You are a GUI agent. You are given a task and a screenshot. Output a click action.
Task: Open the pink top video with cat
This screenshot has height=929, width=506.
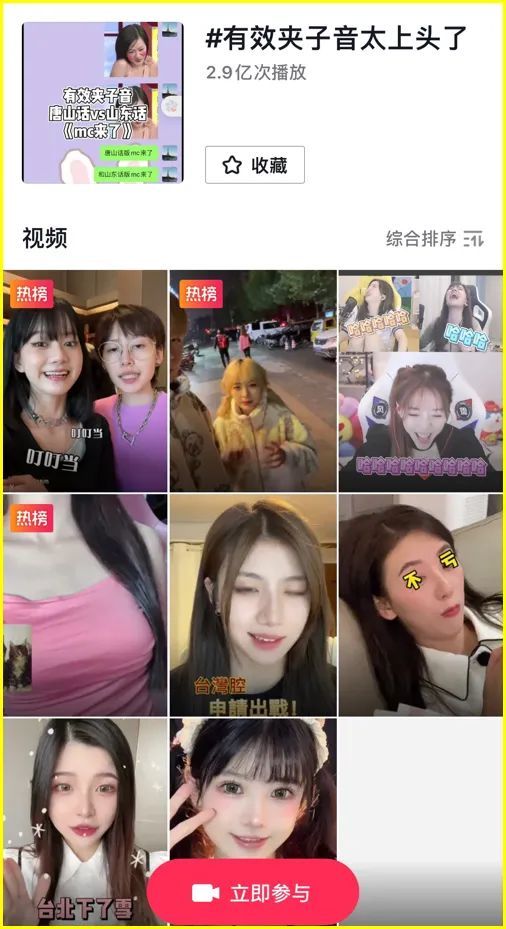85,605
